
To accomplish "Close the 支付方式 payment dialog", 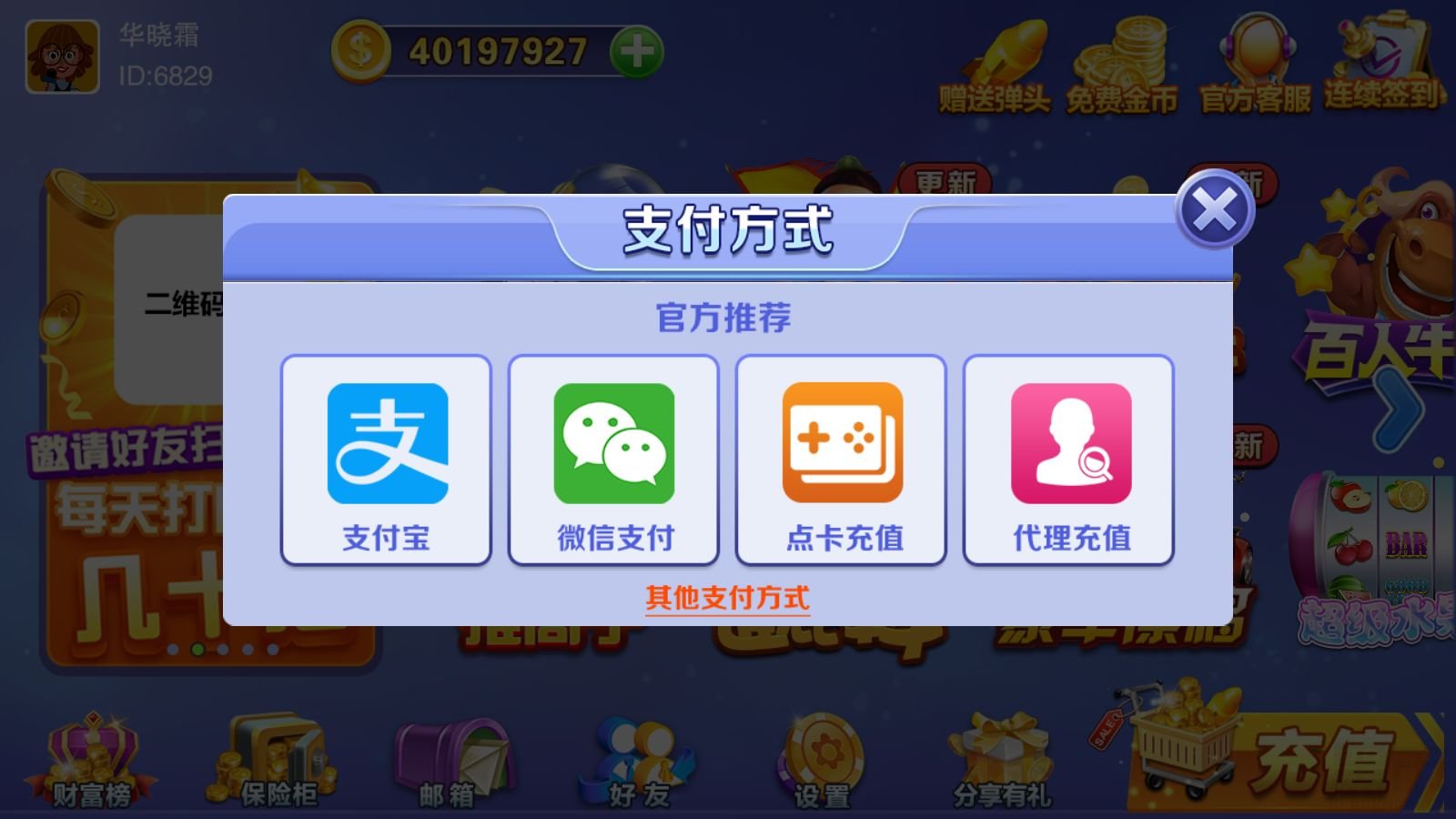I will 1215,211.
